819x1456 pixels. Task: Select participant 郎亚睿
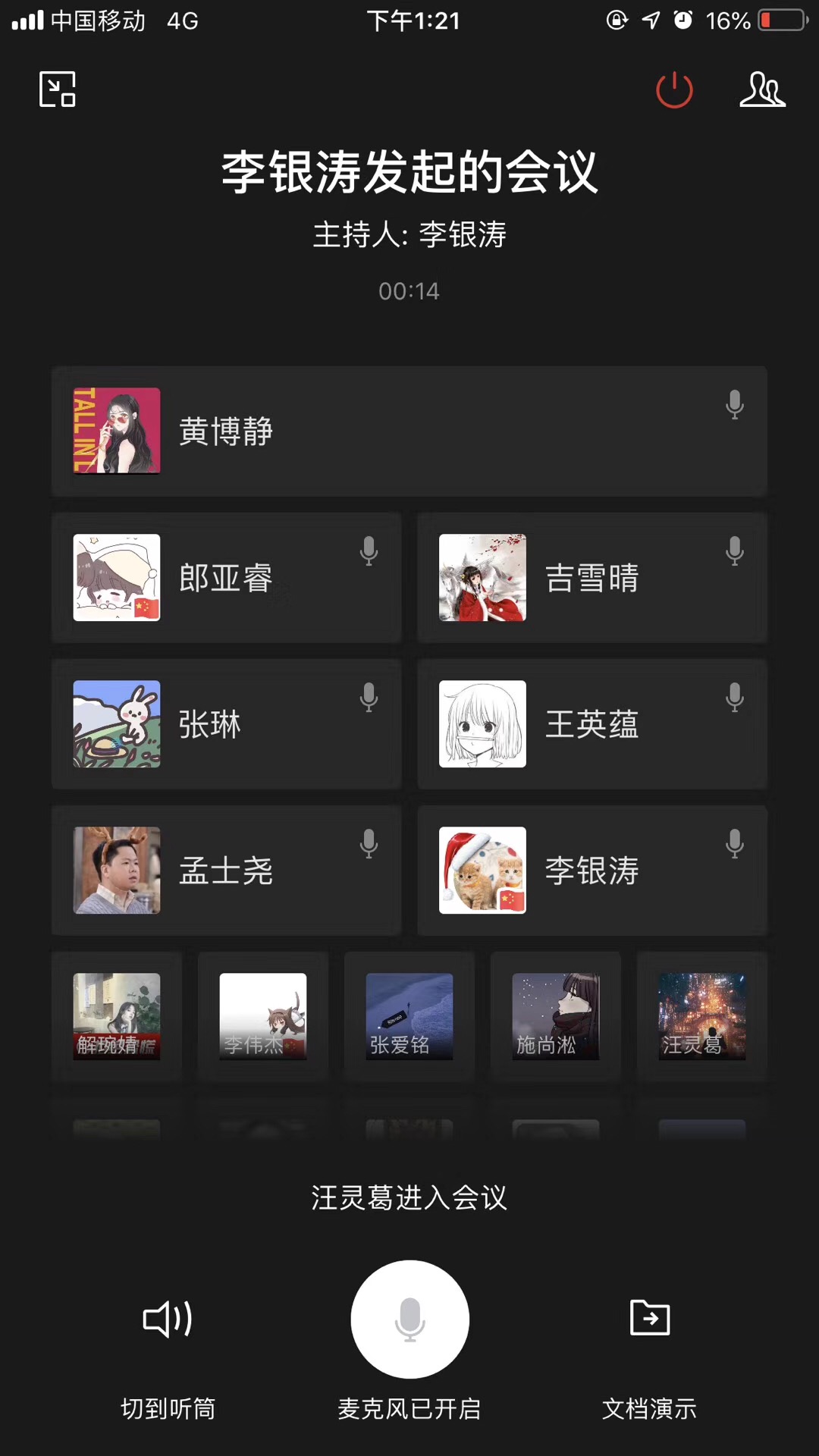click(226, 578)
